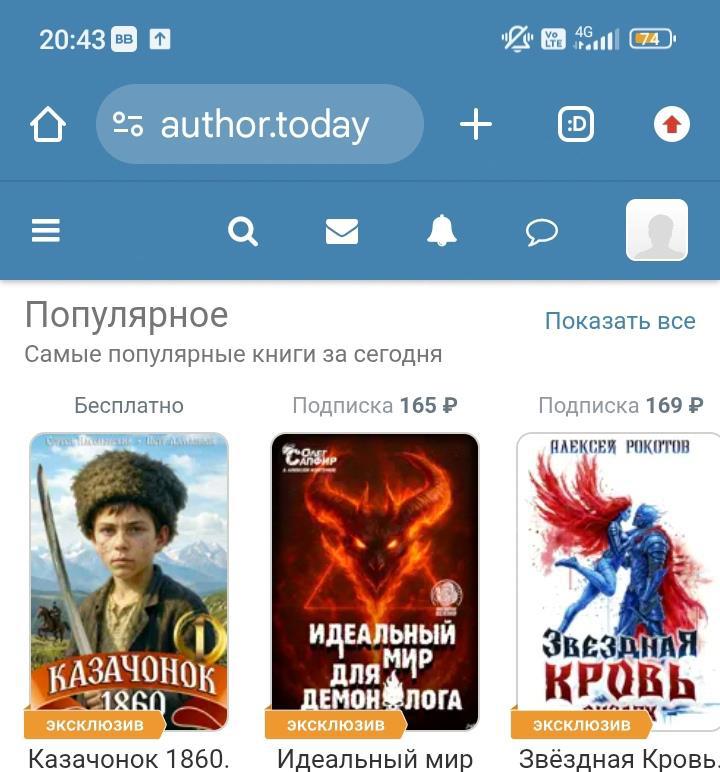The image size is (720, 772).
Task: Open the tab switcher
Action: (575, 125)
